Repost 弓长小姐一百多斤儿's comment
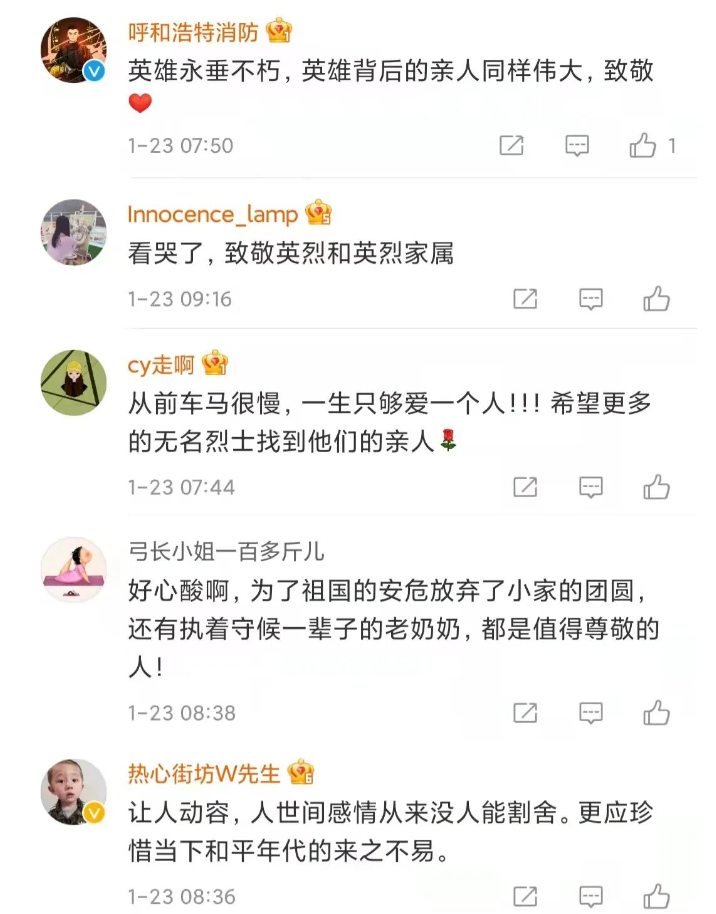 pyautogui.click(x=525, y=713)
